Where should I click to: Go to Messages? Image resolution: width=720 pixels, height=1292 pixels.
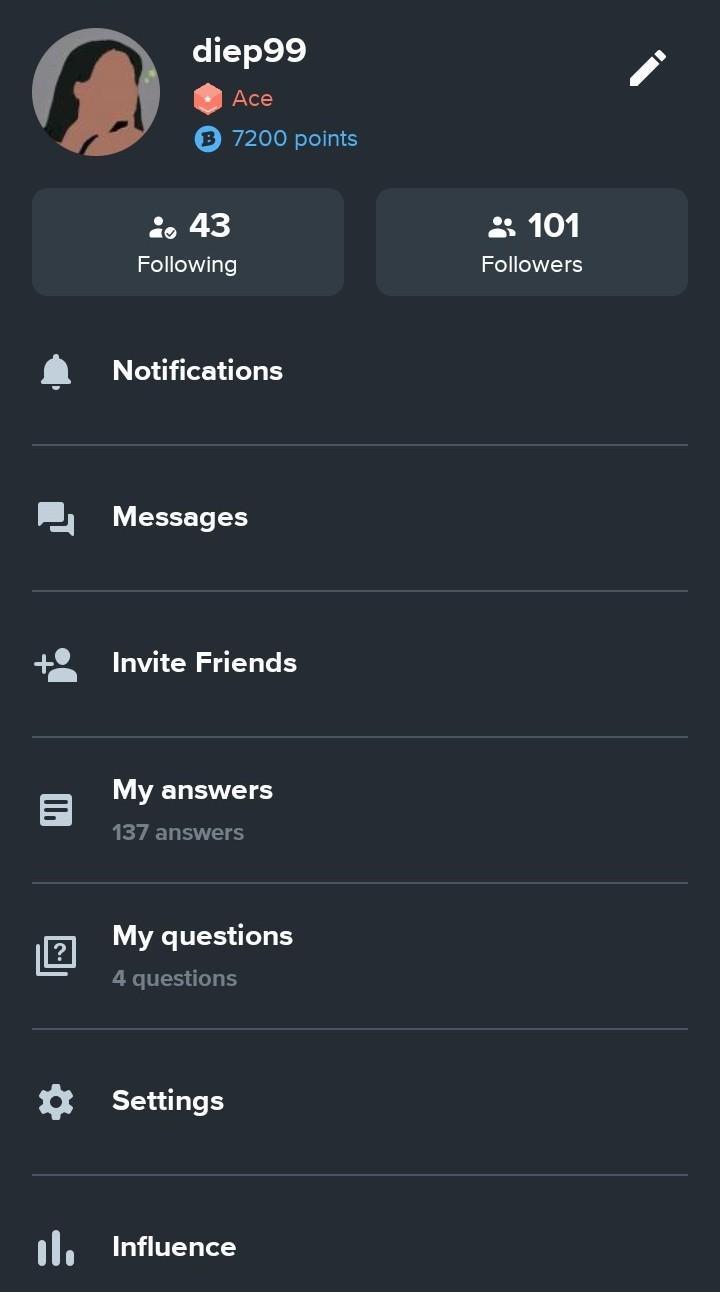click(x=180, y=517)
